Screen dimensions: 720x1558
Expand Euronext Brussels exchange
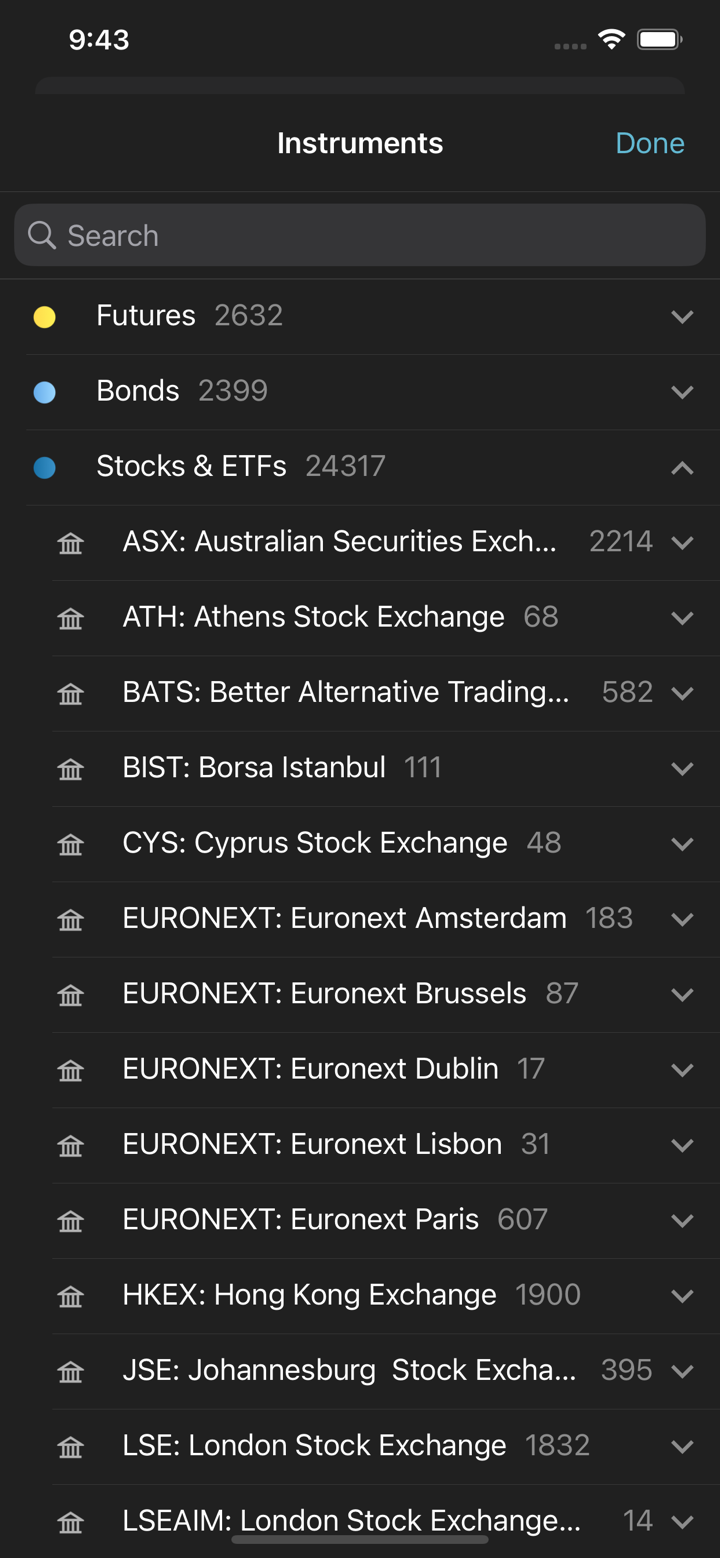click(682, 994)
